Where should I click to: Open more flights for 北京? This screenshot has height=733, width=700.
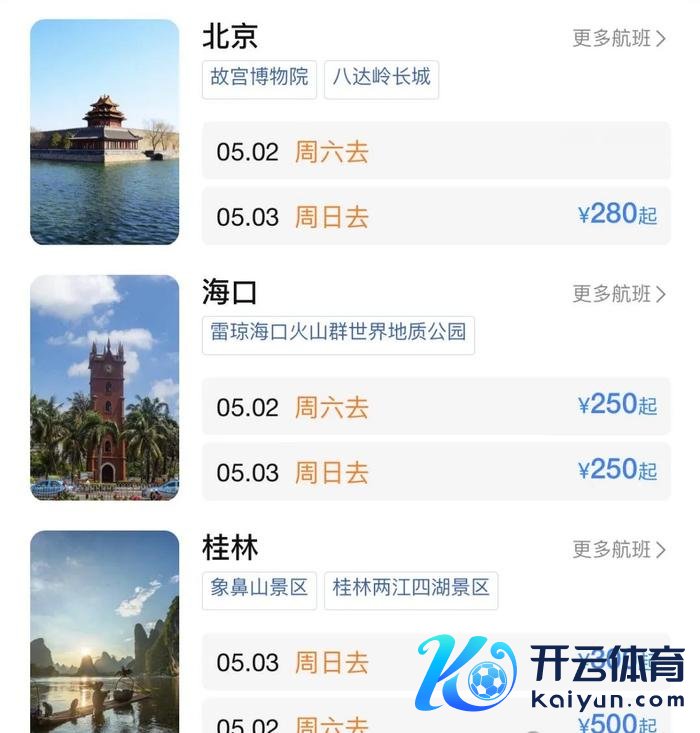coord(619,38)
